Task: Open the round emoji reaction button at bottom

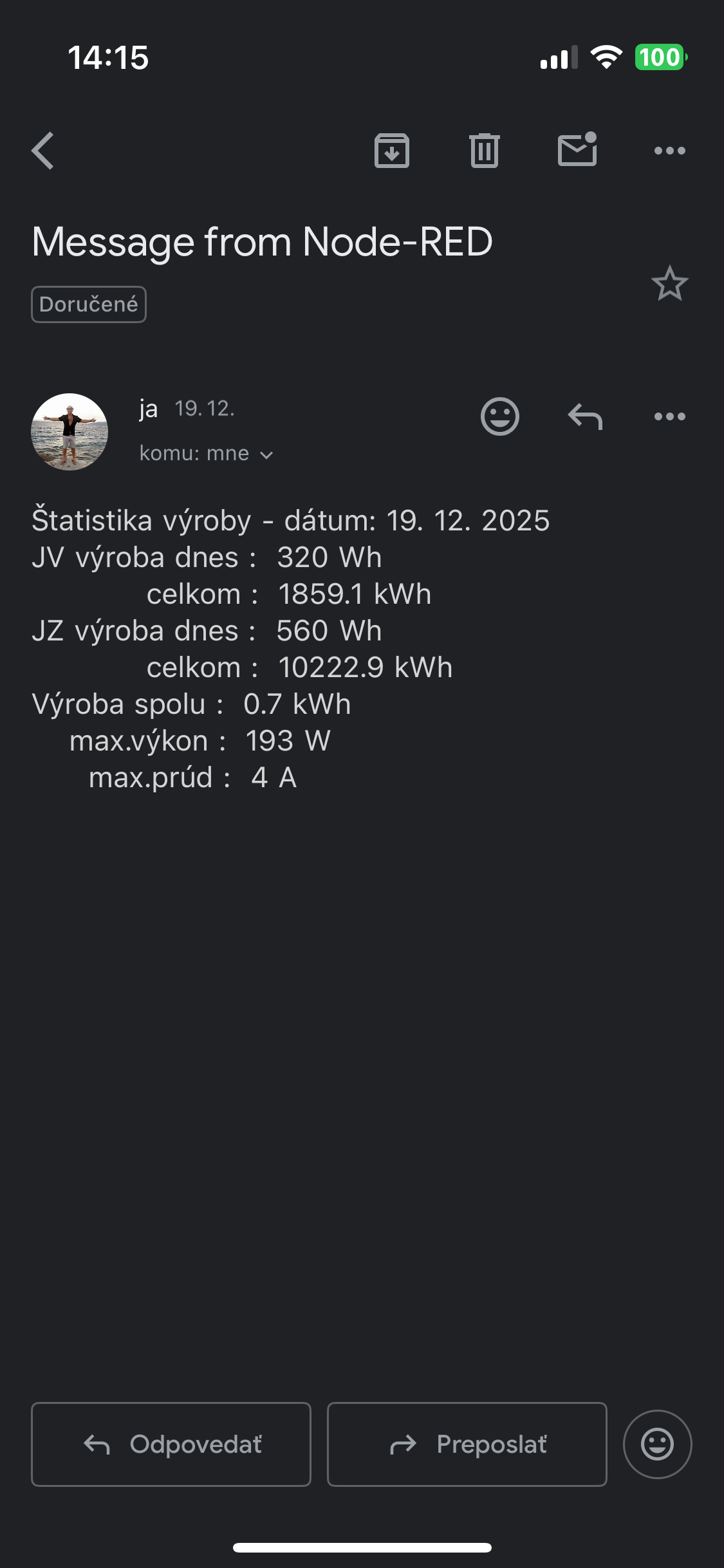Action: [657, 1444]
